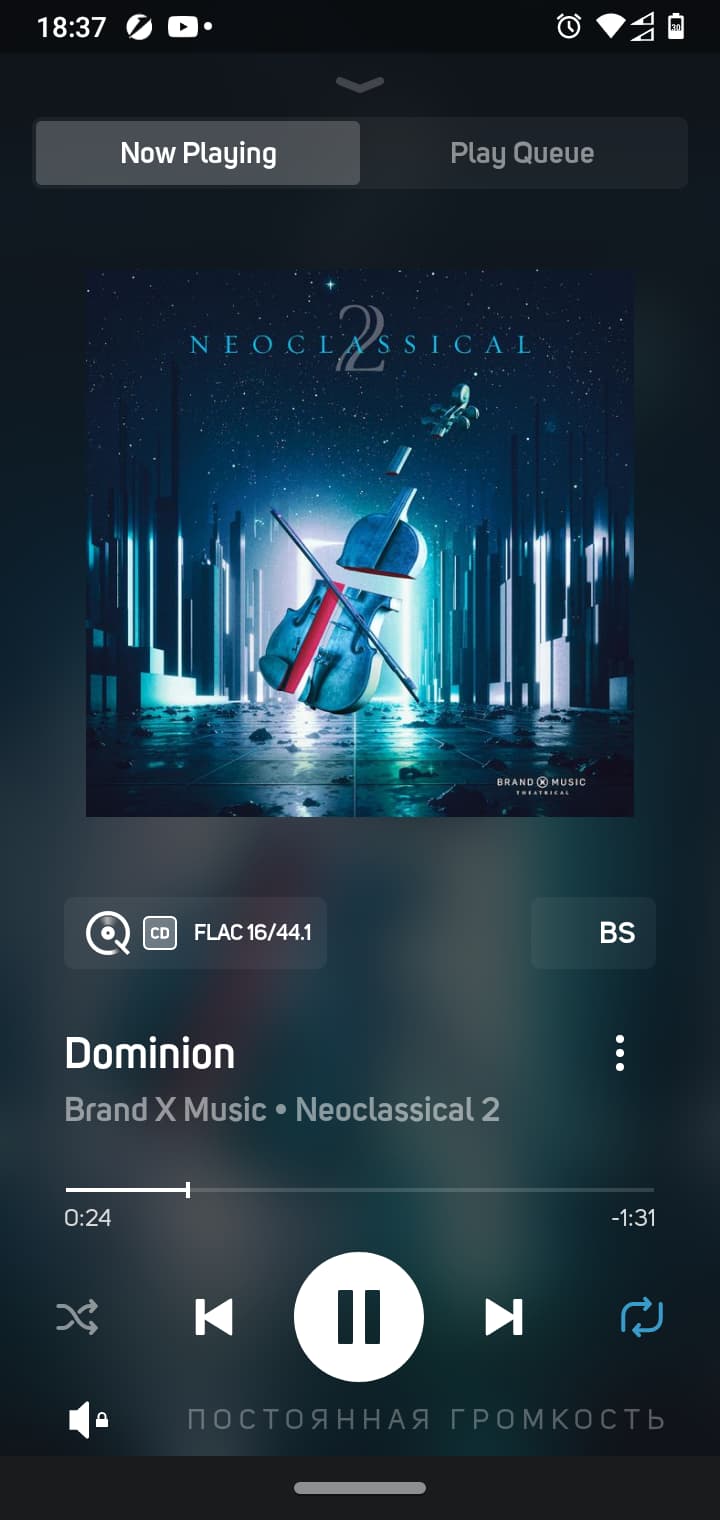Toggle repeat mode

[641, 1317]
